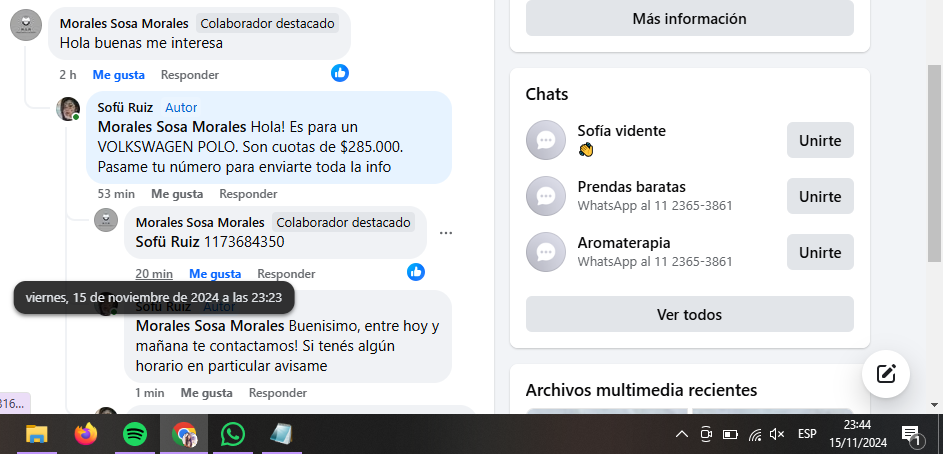Reply to the 1173684350 comment

(286, 274)
